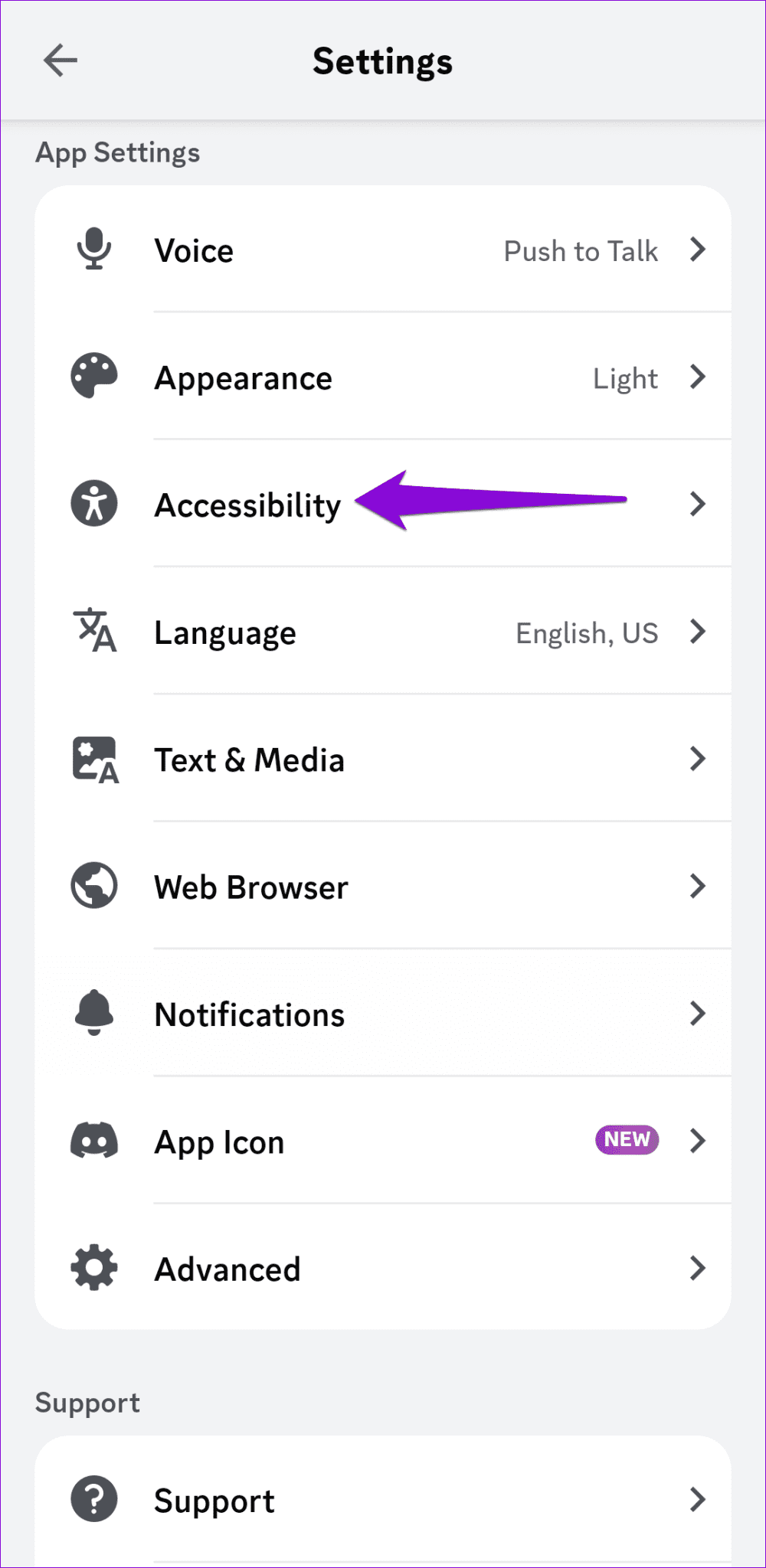
Task: Open Notifications settings
Action: (249, 1014)
